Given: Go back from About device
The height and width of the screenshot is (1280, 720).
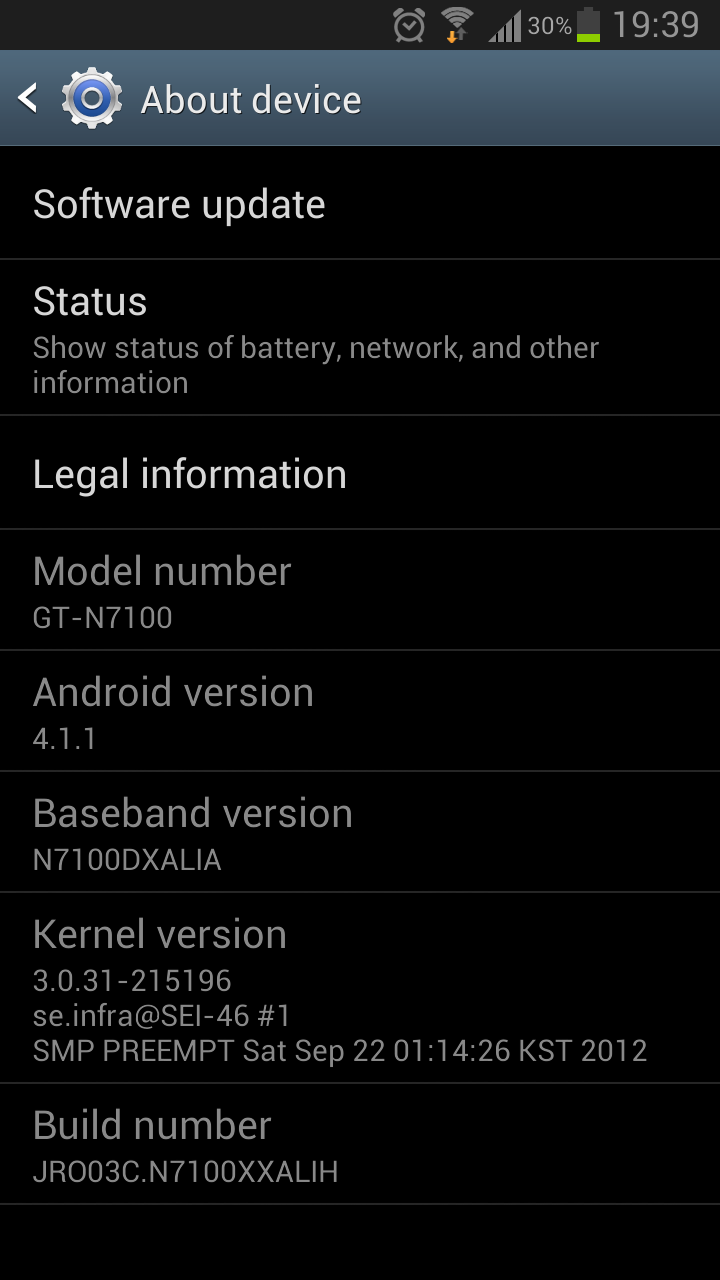Looking at the screenshot, I should click(28, 98).
